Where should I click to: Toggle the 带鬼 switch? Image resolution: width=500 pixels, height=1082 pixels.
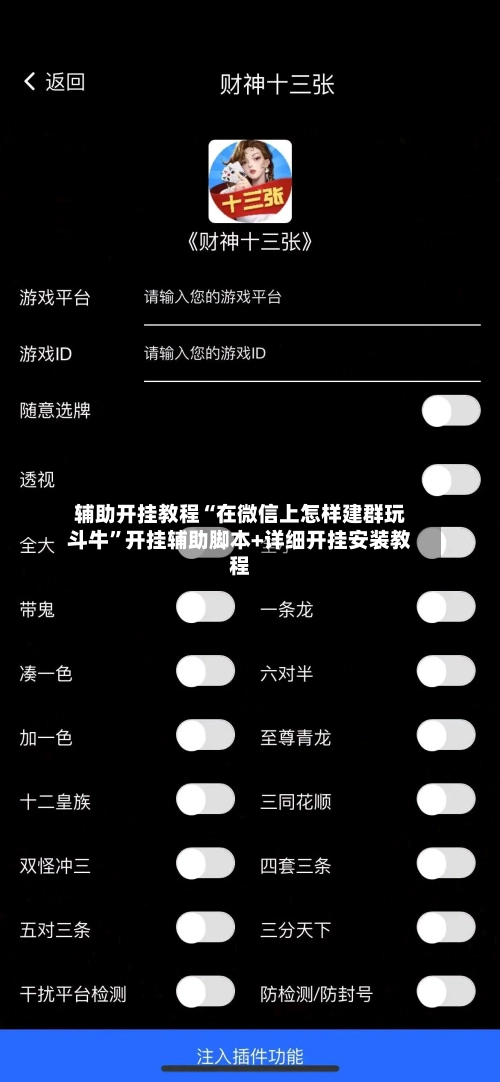pos(206,608)
